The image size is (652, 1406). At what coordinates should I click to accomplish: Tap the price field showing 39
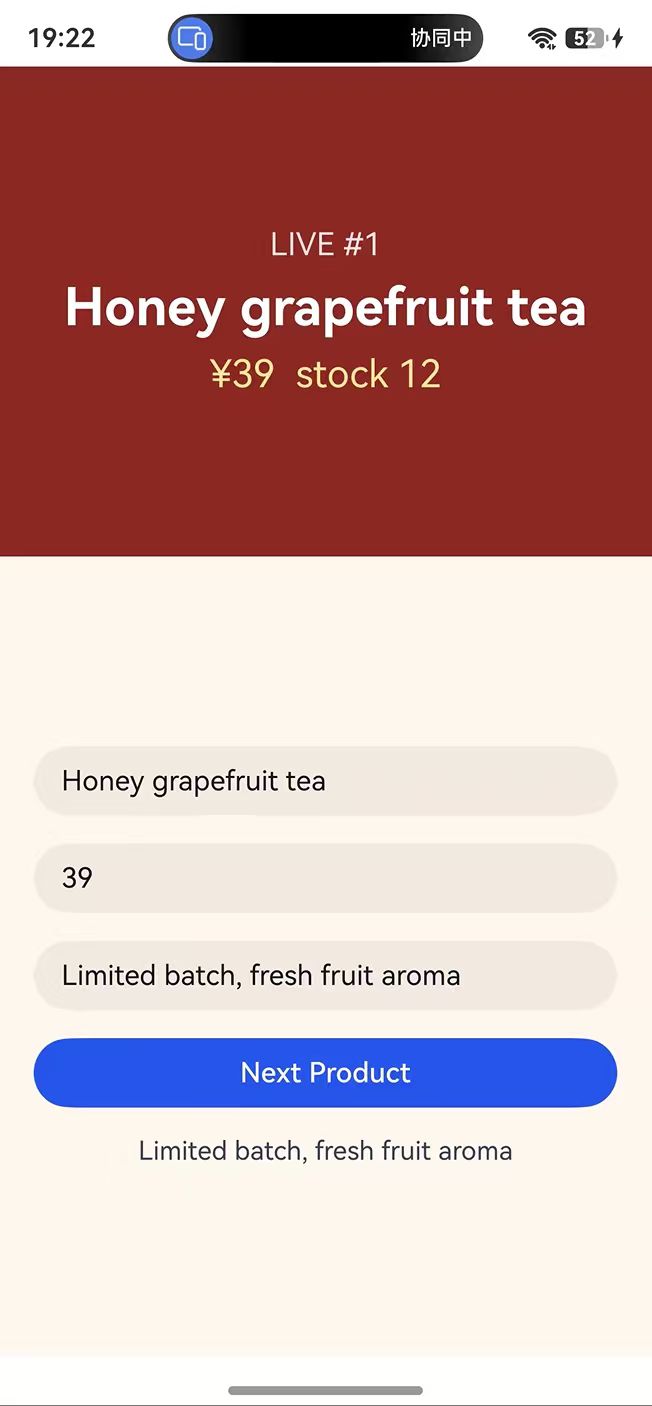(x=325, y=878)
